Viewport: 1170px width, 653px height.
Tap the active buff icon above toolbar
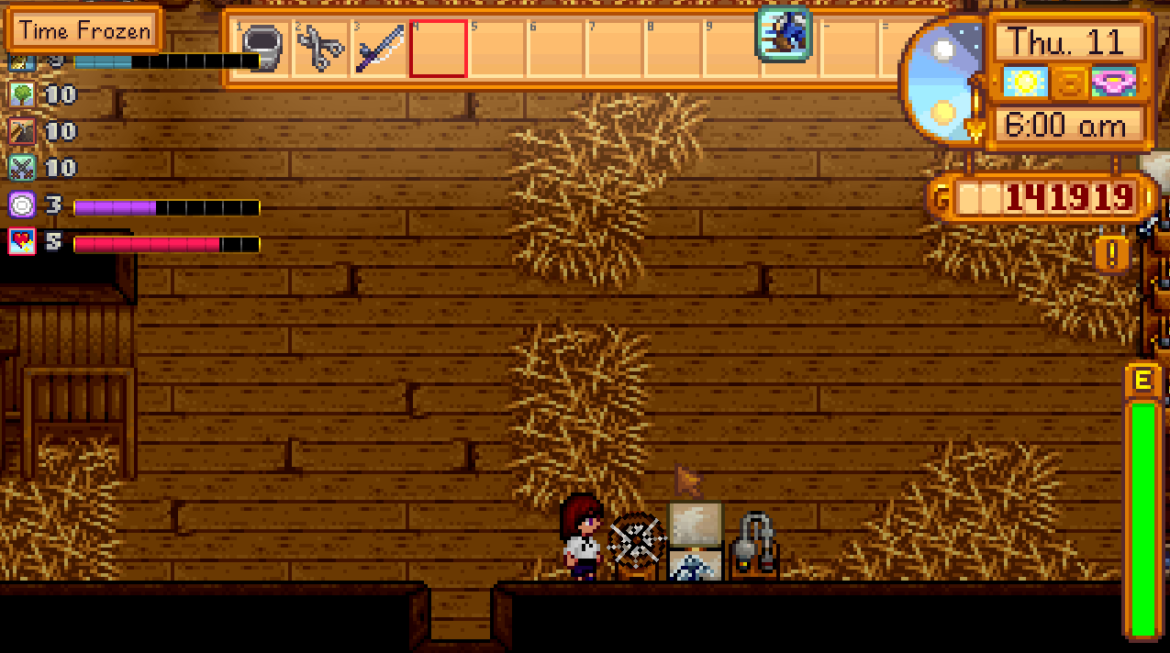coord(783,33)
